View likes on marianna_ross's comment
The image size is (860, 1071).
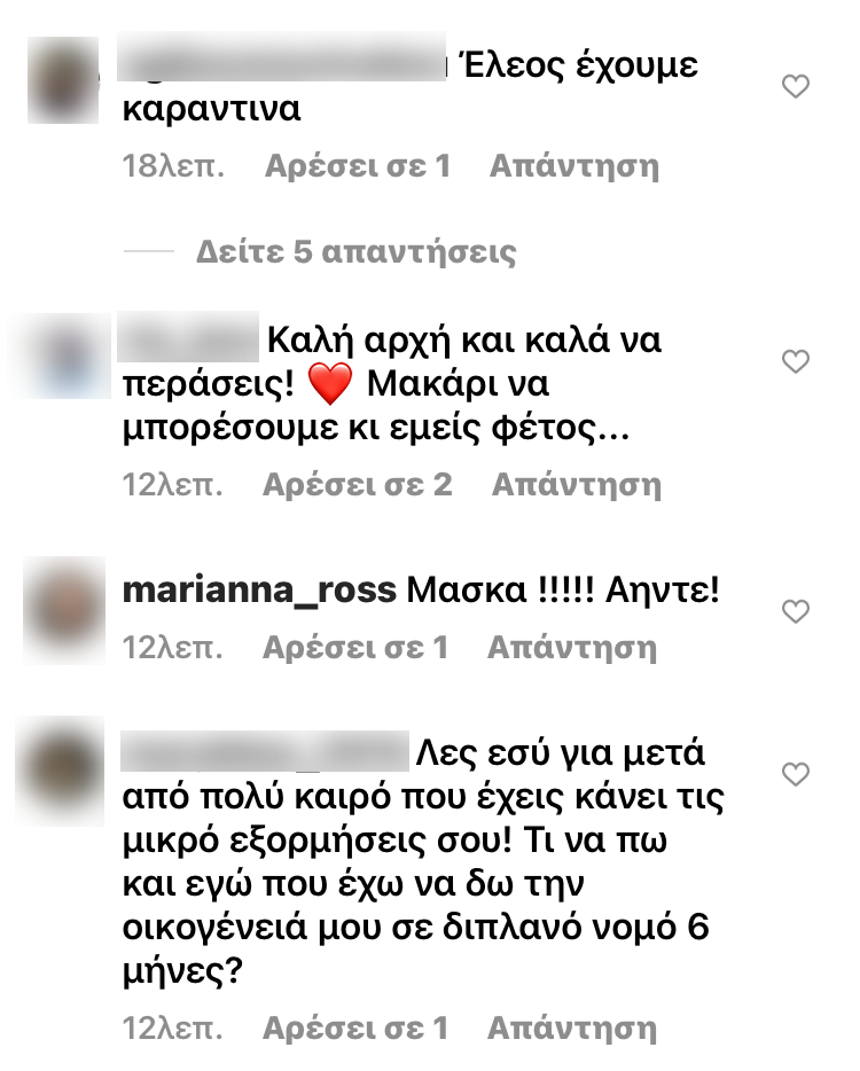click(354, 648)
